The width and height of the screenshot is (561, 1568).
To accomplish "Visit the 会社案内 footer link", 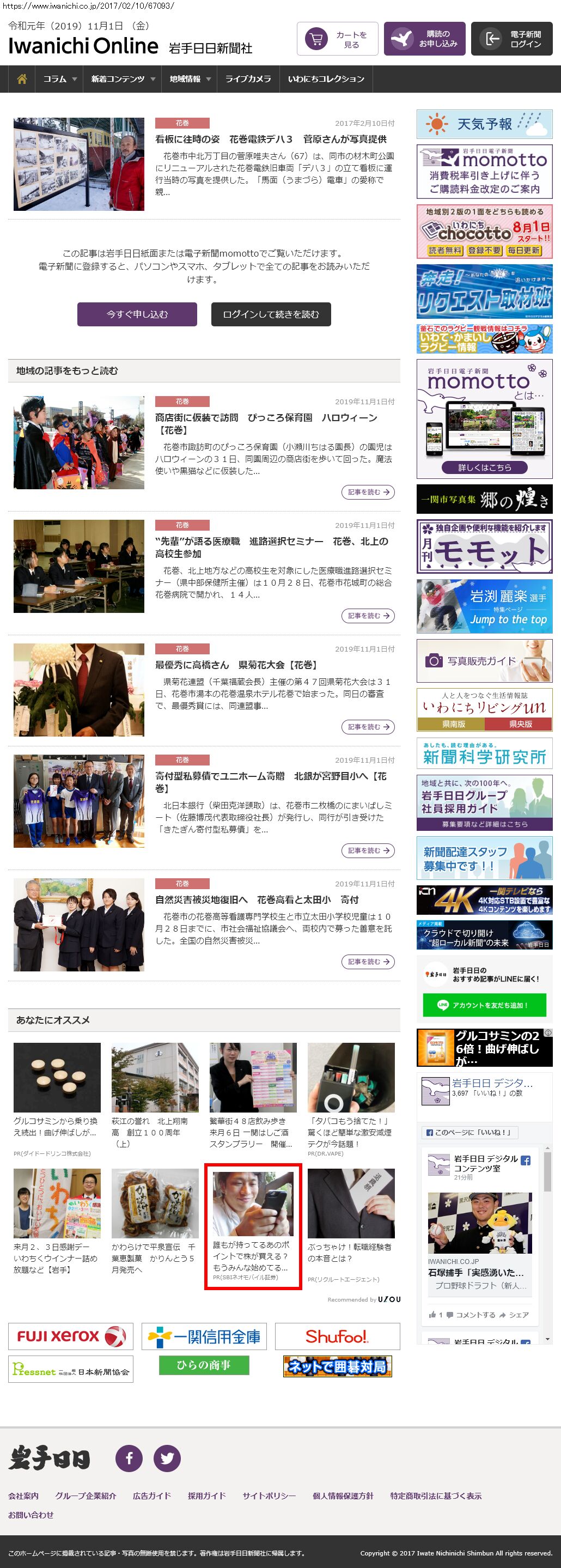I will [23, 1496].
